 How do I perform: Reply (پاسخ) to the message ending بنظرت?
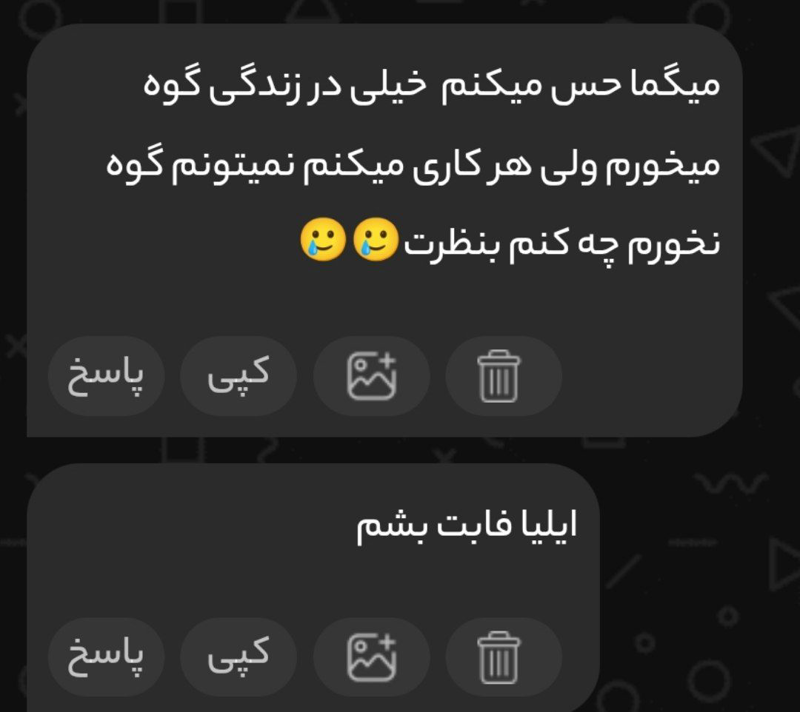(105, 377)
